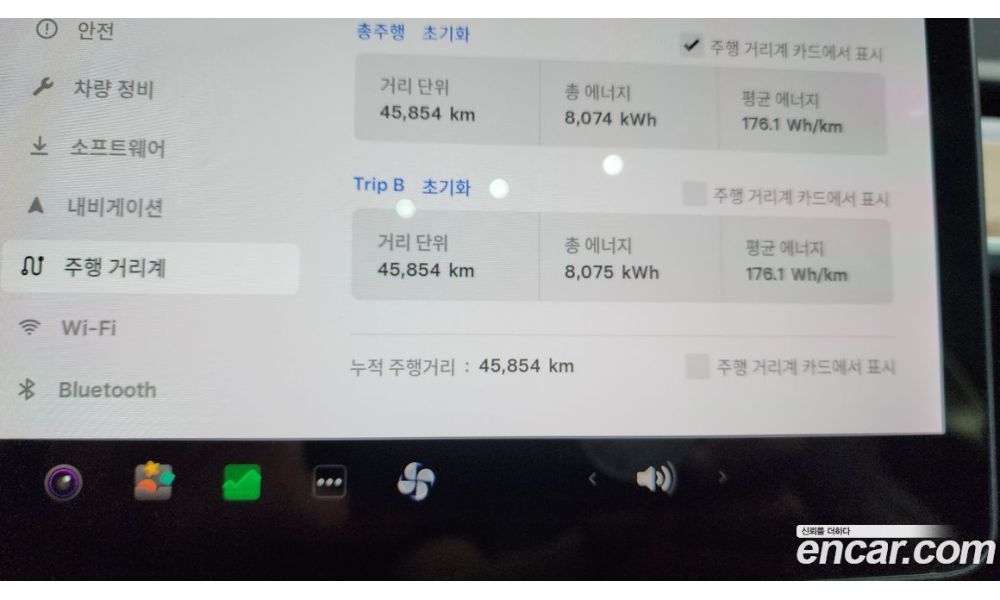
Task: Check odometer card display for 누적 주행거리
Action: (696, 367)
